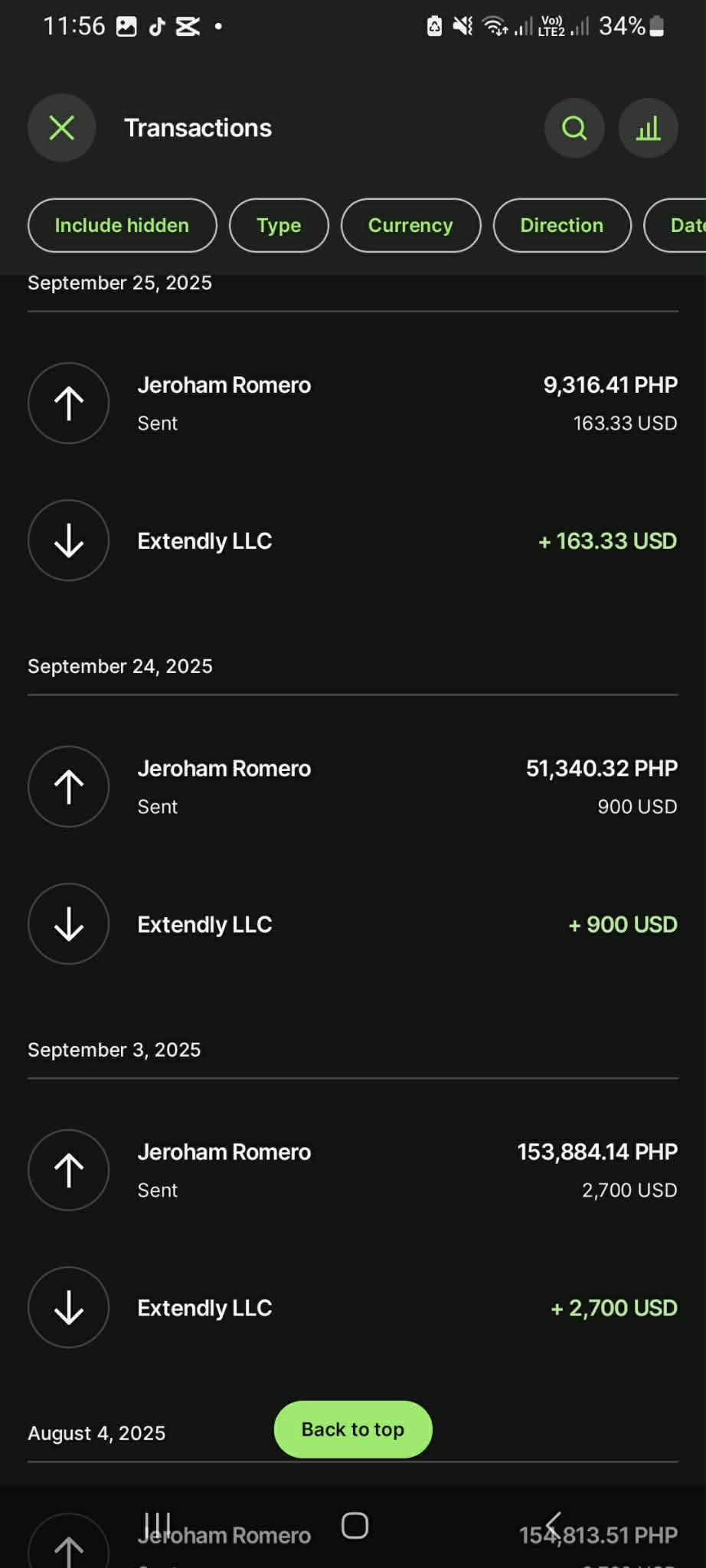Jump back to top of list
The height and width of the screenshot is (1568, 706).
[x=353, y=1429]
